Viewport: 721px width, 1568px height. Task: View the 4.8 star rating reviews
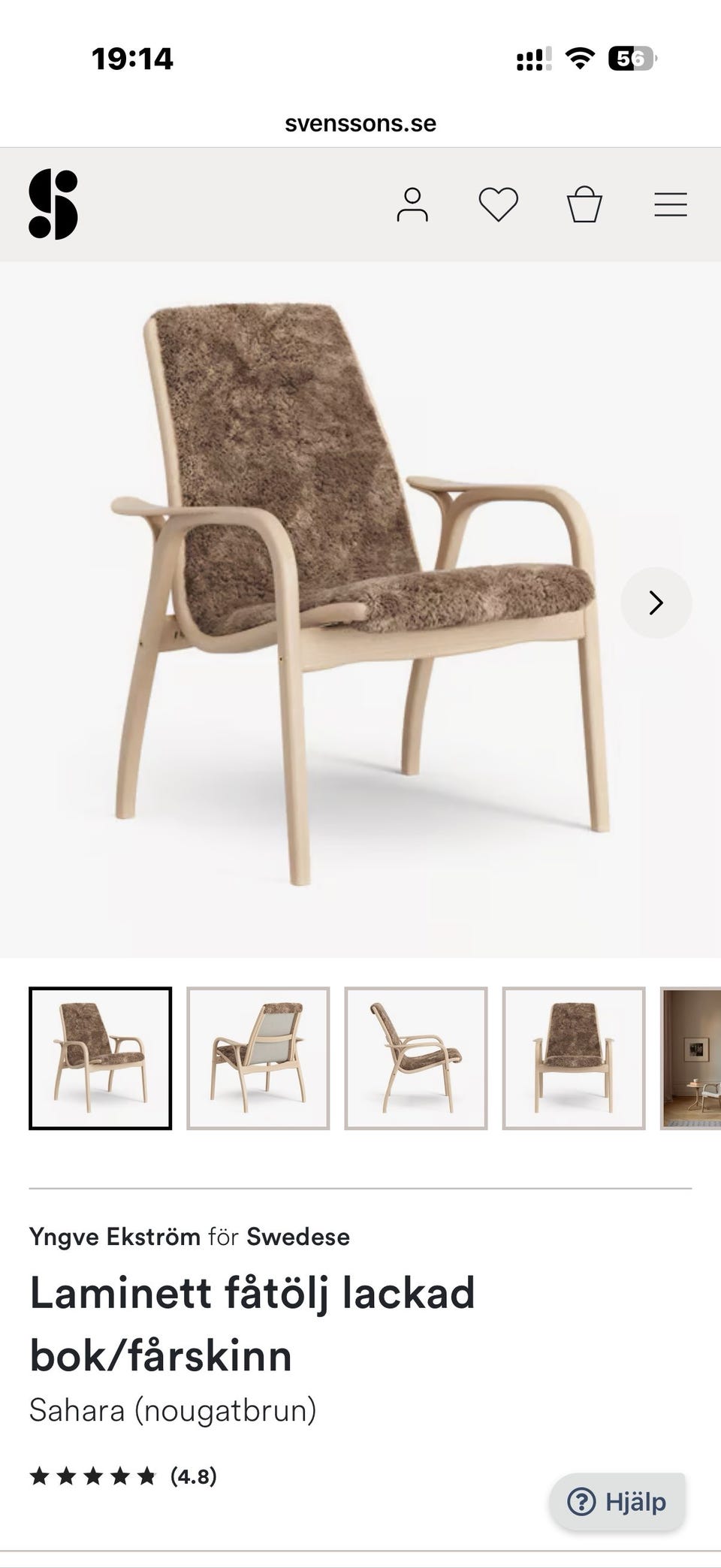click(x=123, y=1477)
